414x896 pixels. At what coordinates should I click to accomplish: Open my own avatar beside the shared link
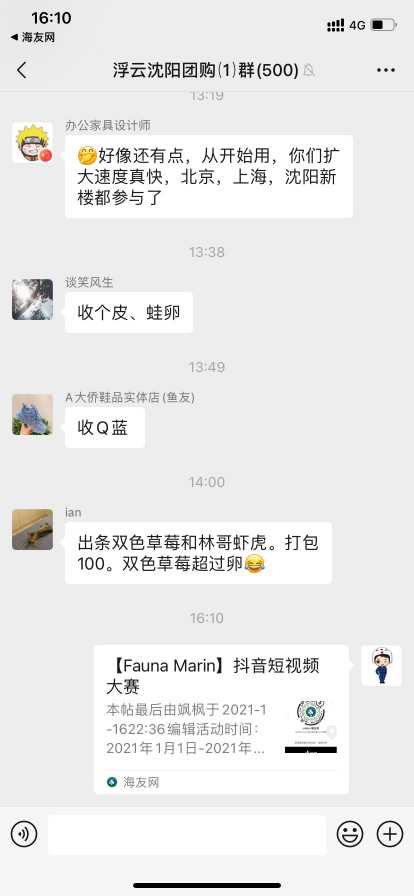click(x=381, y=666)
